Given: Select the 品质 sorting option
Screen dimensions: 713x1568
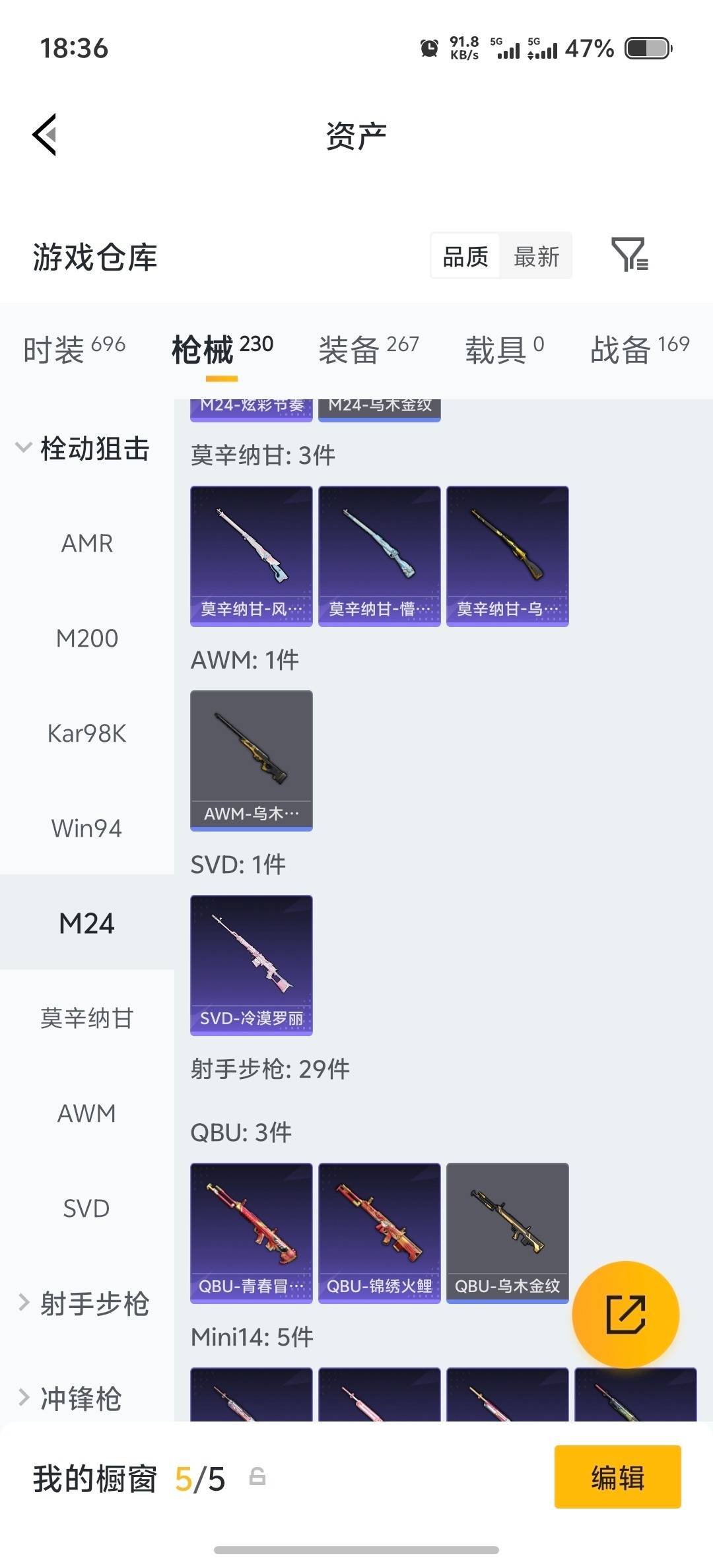Looking at the screenshot, I should pyautogui.click(x=464, y=256).
